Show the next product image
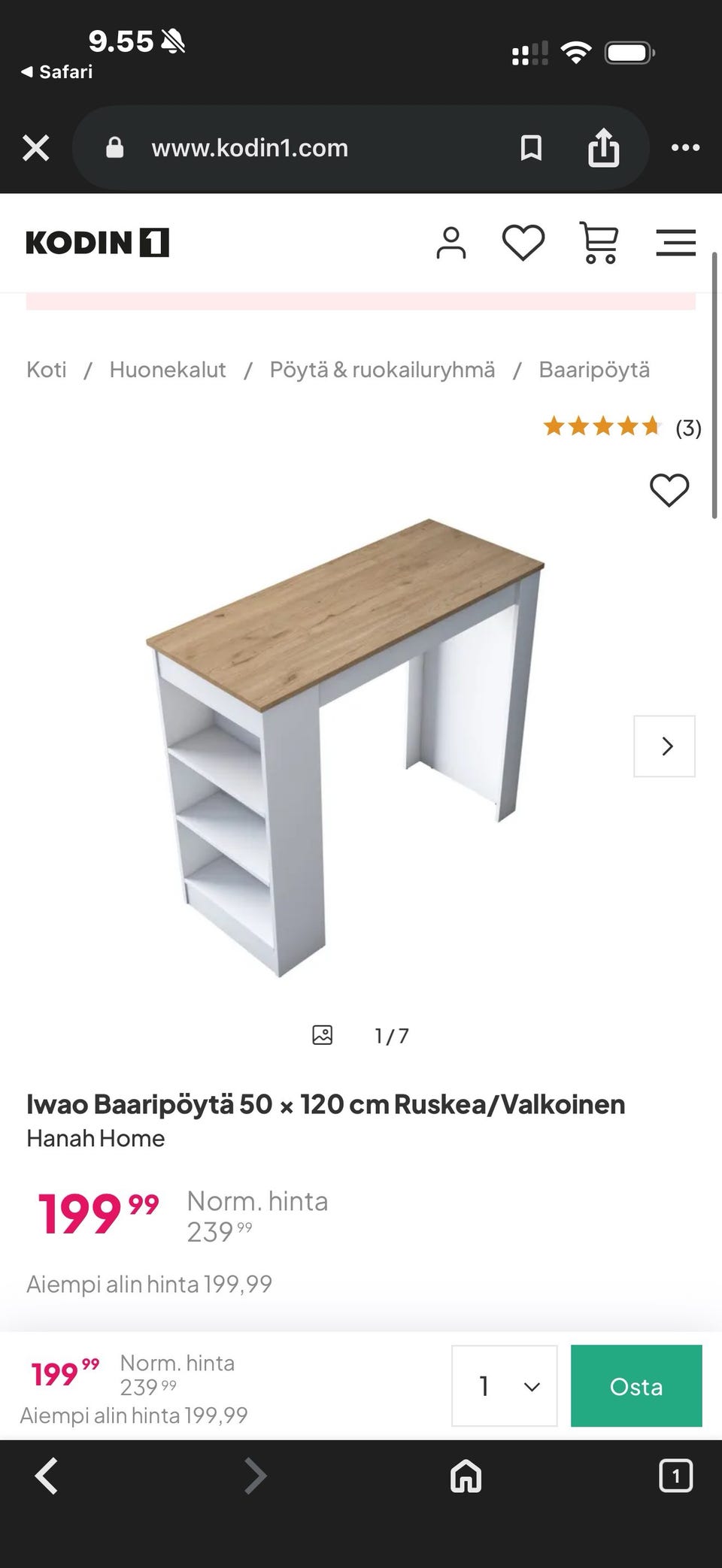This screenshot has height=1568, width=722. tap(665, 746)
